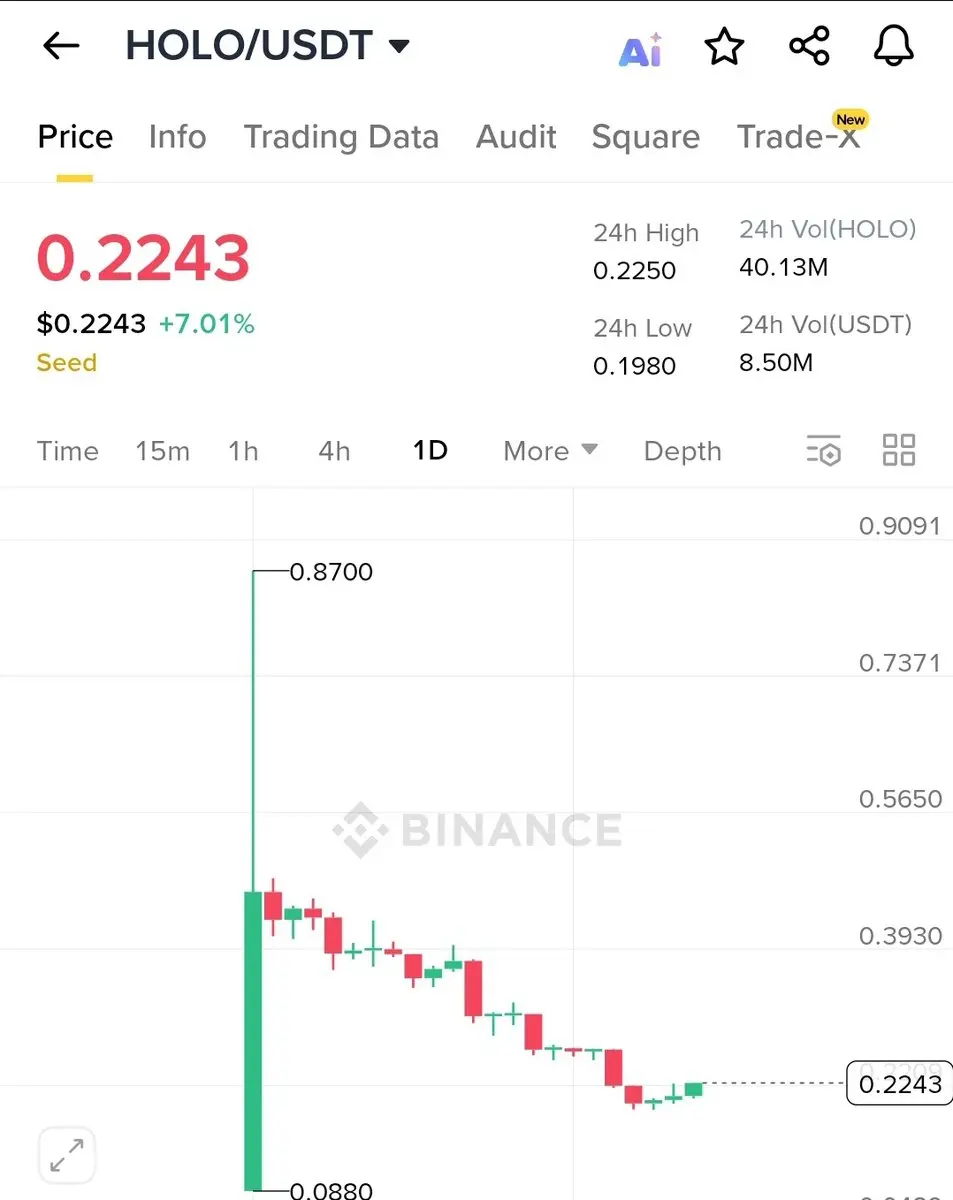Open the AI analysis icon

(640, 47)
